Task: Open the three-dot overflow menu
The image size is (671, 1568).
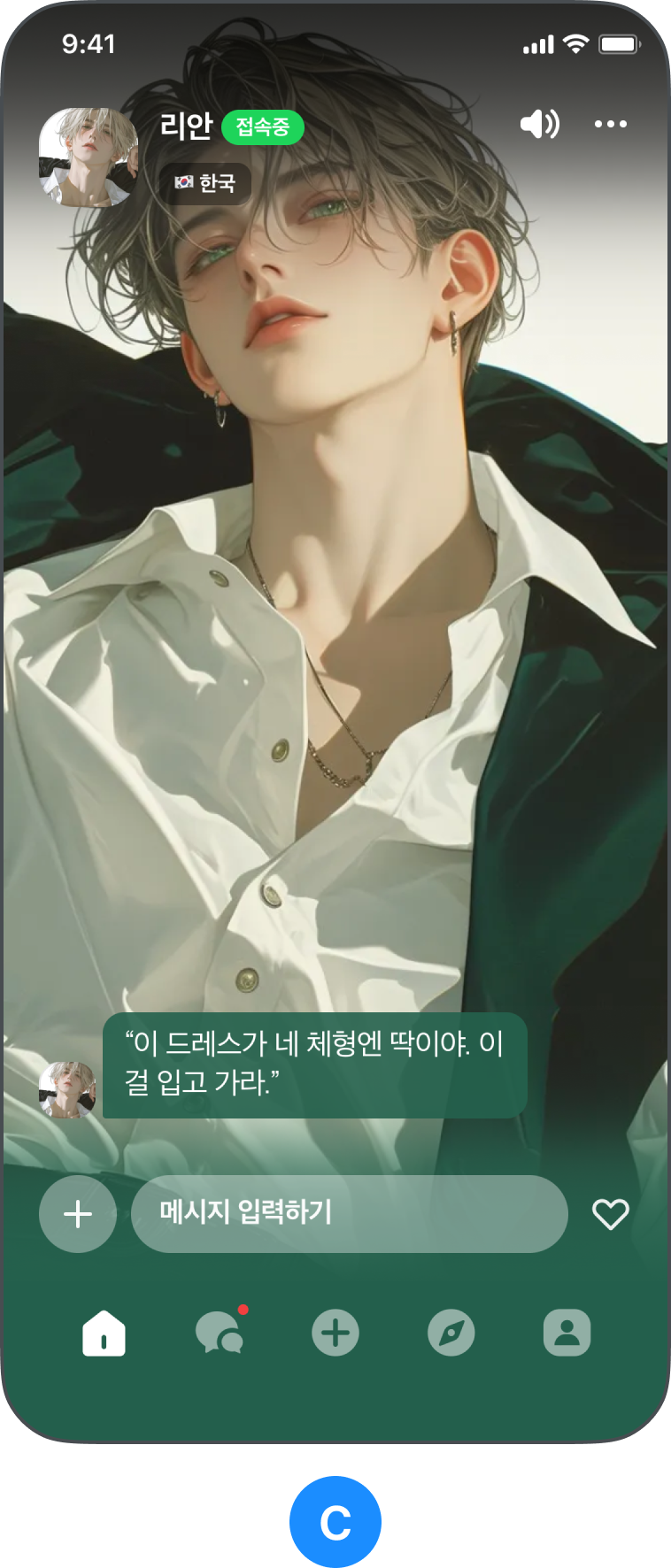Action: (610, 124)
